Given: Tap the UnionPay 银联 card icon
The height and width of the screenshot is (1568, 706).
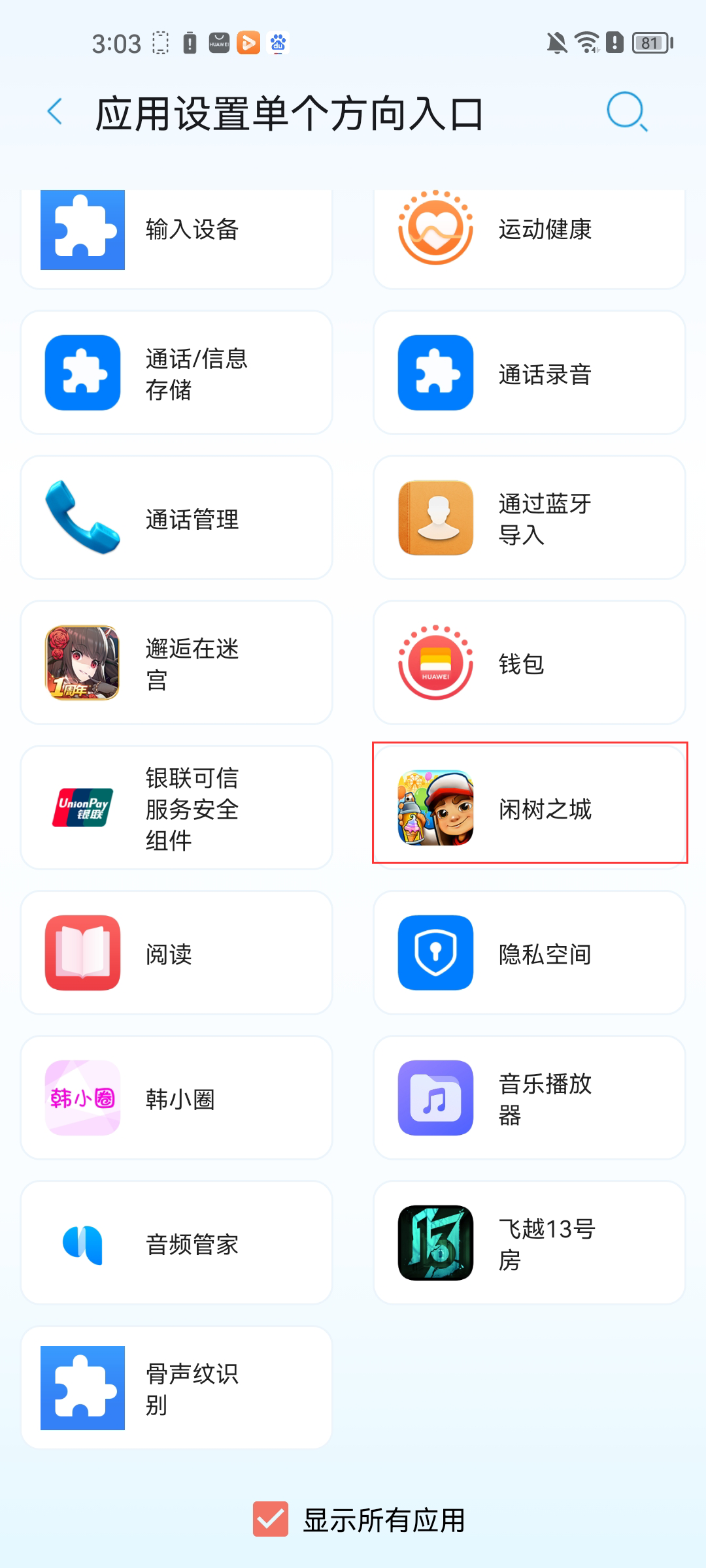Looking at the screenshot, I should click(x=82, y=808).
